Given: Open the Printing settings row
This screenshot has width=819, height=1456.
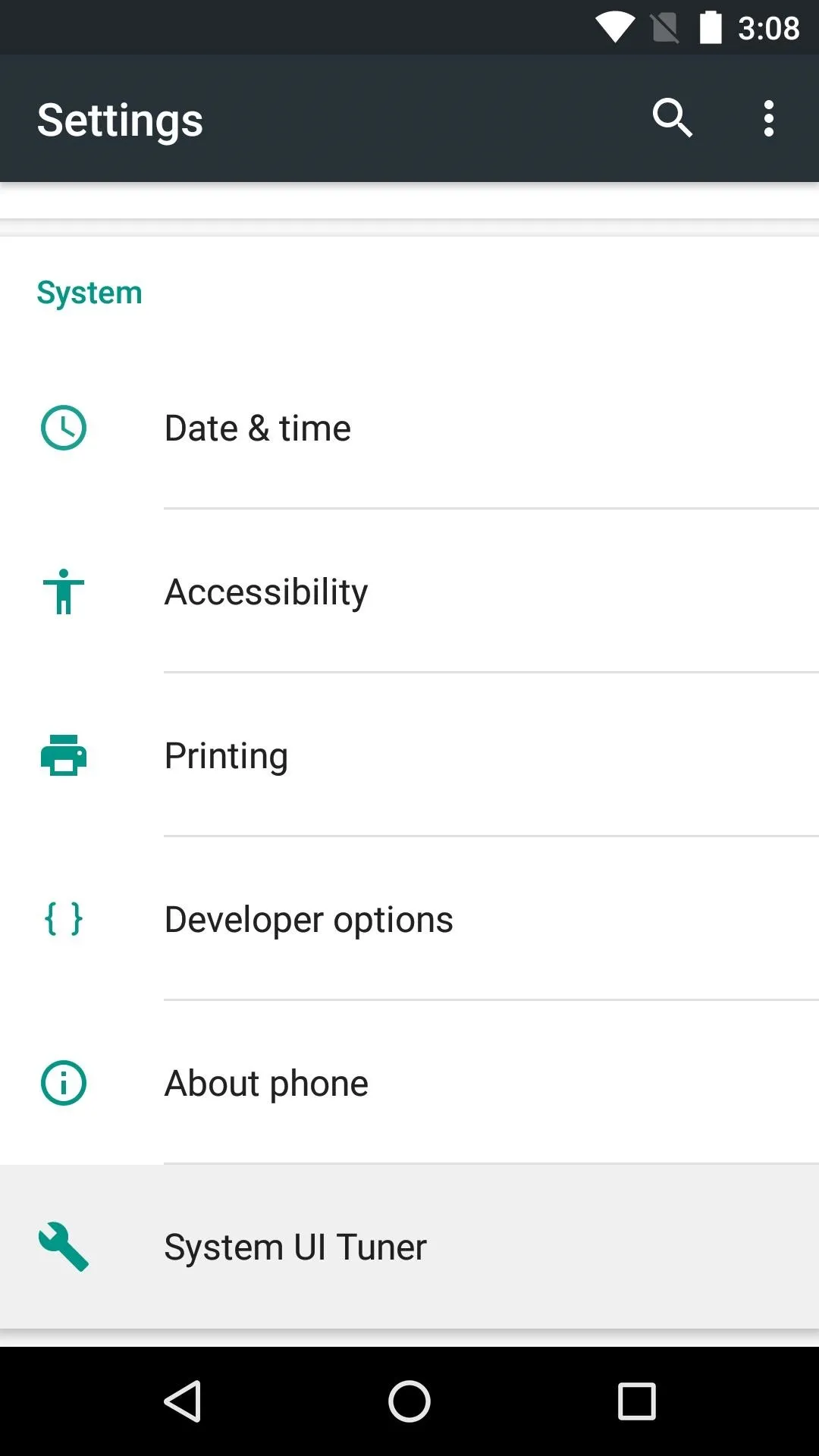Looking at the screenshot, I should click(409, 755).
